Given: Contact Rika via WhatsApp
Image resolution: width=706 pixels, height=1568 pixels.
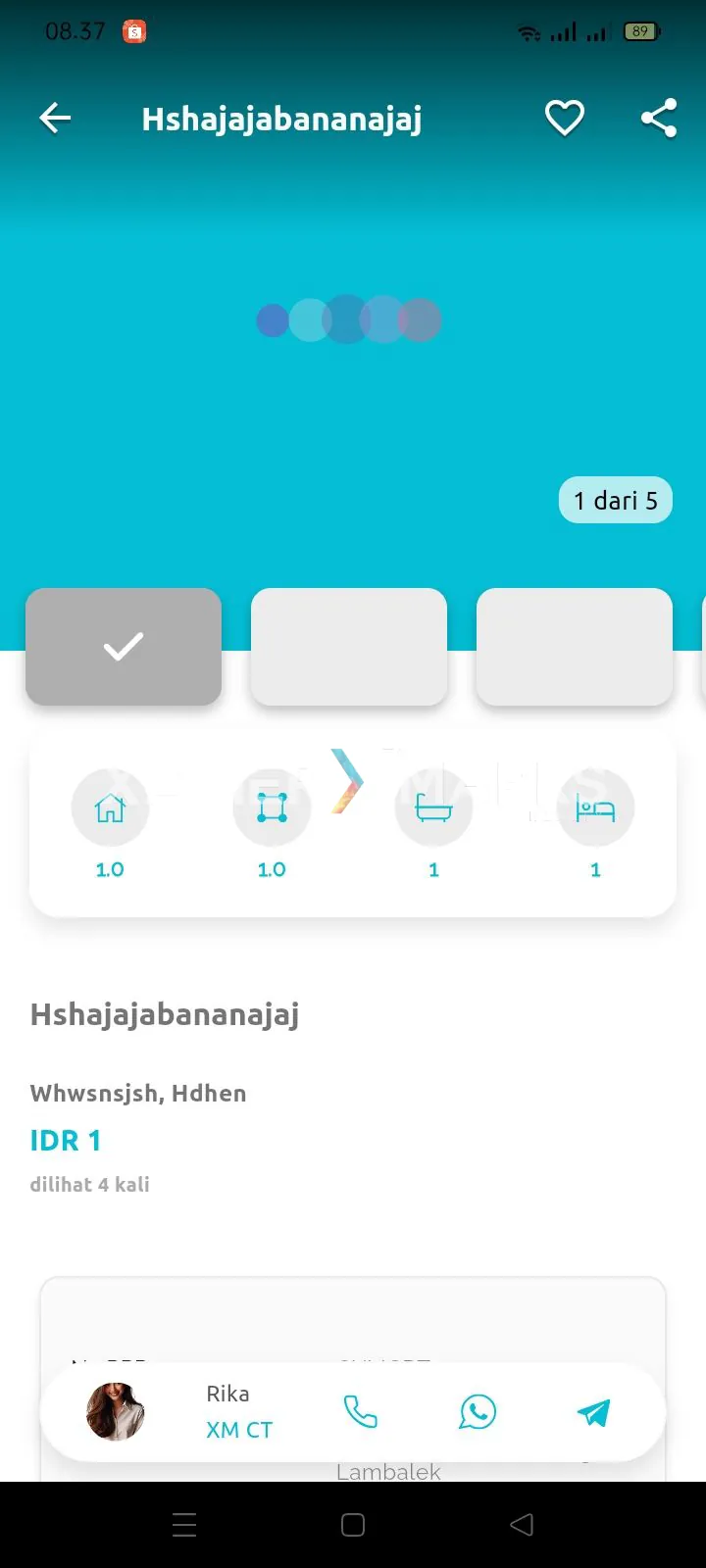Looking at the screenshot, I should pyautogui.click(x=478, y=1412).
